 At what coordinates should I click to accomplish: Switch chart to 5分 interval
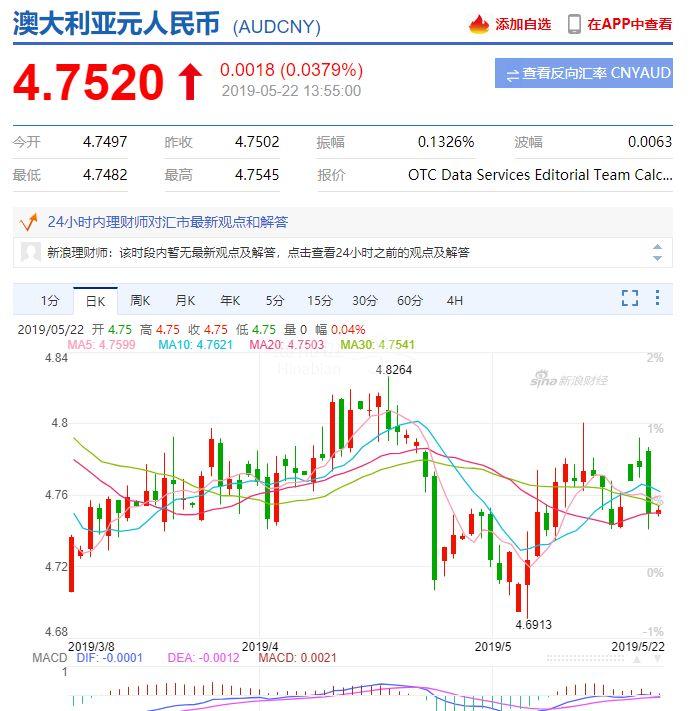click(x=275, y=300)
